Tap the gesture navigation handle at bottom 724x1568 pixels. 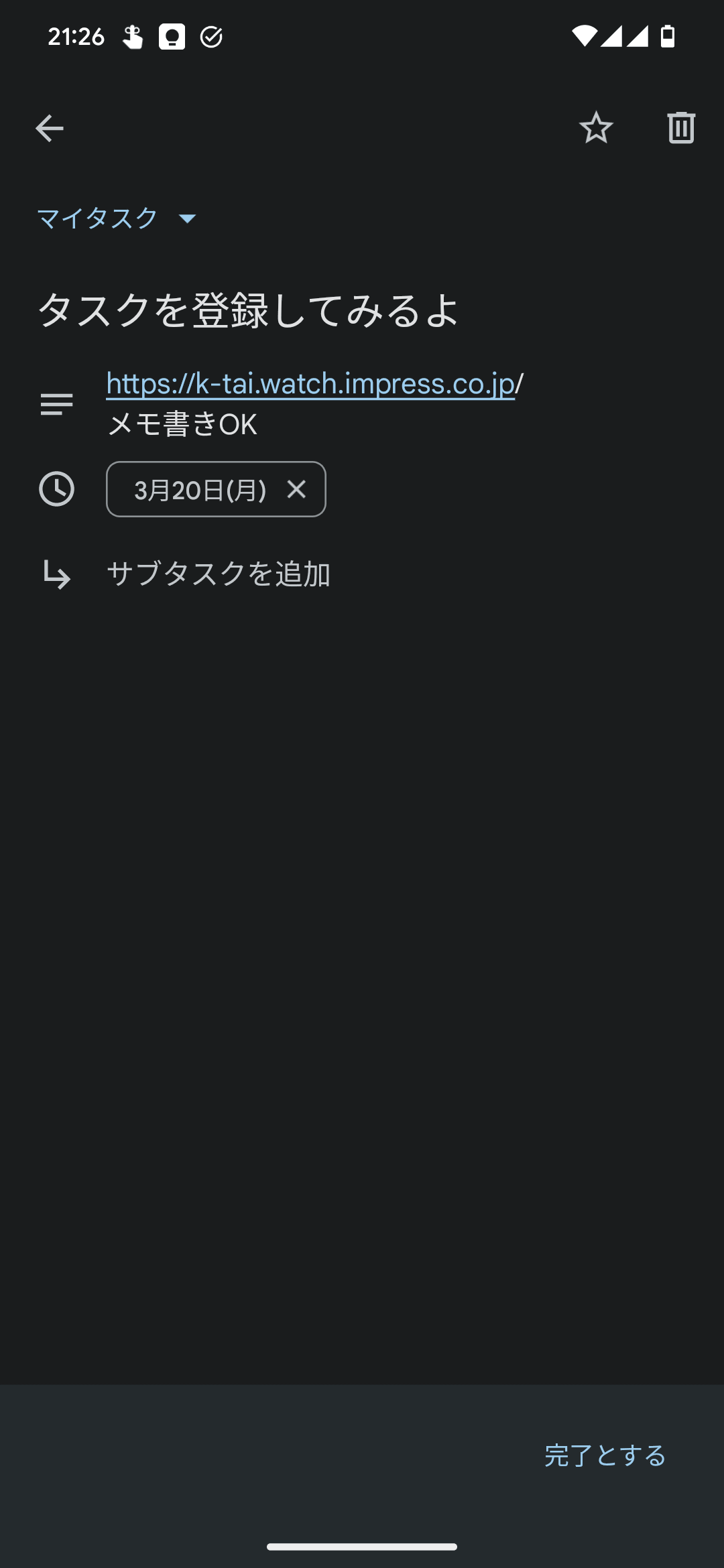point(362,1547)
